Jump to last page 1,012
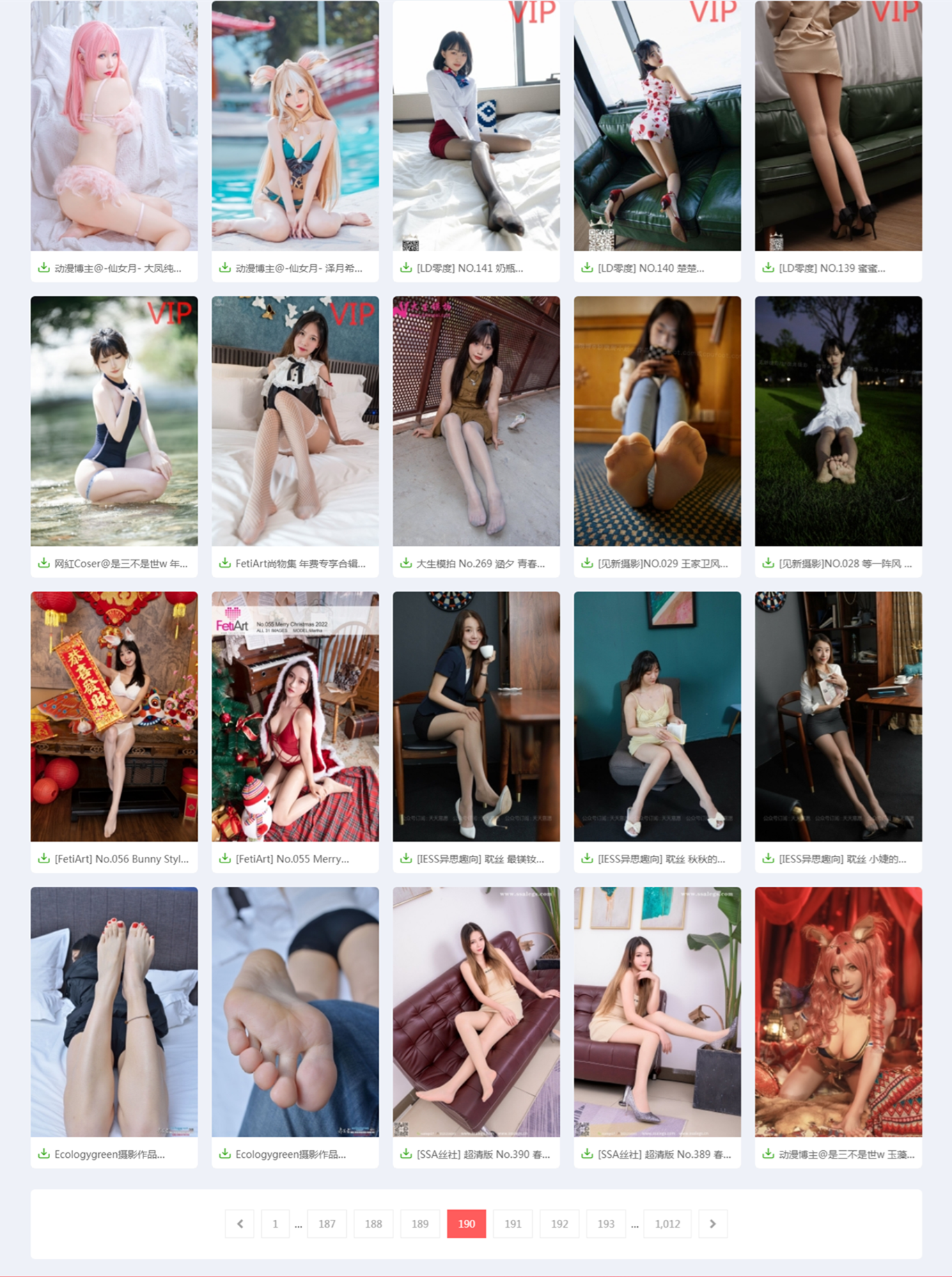This screenshot has width=952, height=1277. click(x=667, y=1223)
